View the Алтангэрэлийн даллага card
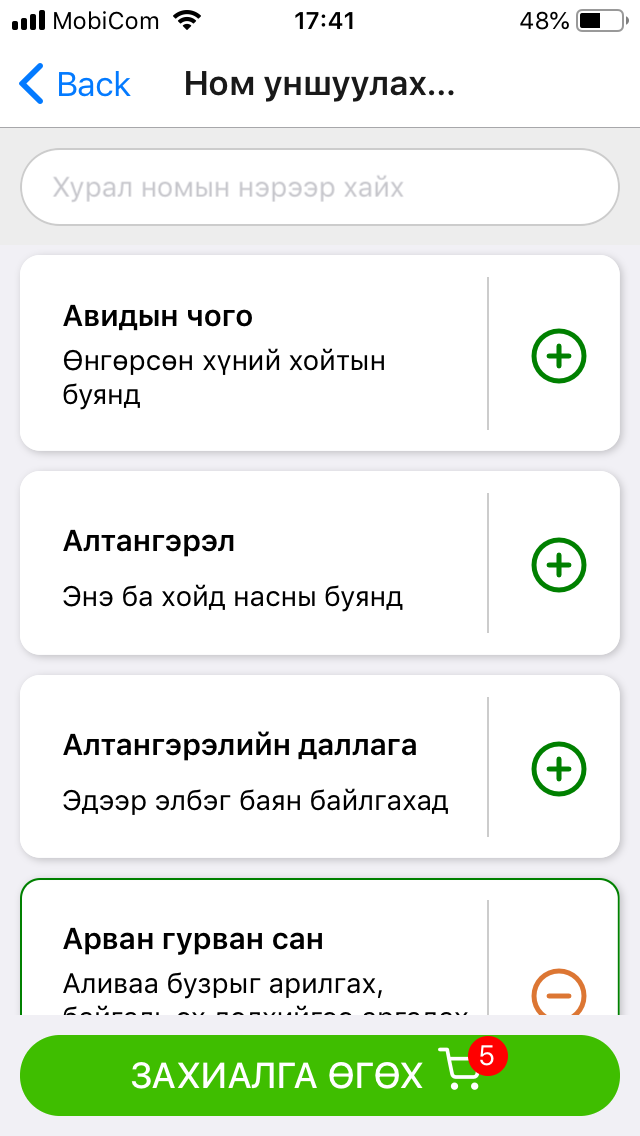The height and width of the screenshot is (1136, 640). pyautogui.click(x=250, y=768)
